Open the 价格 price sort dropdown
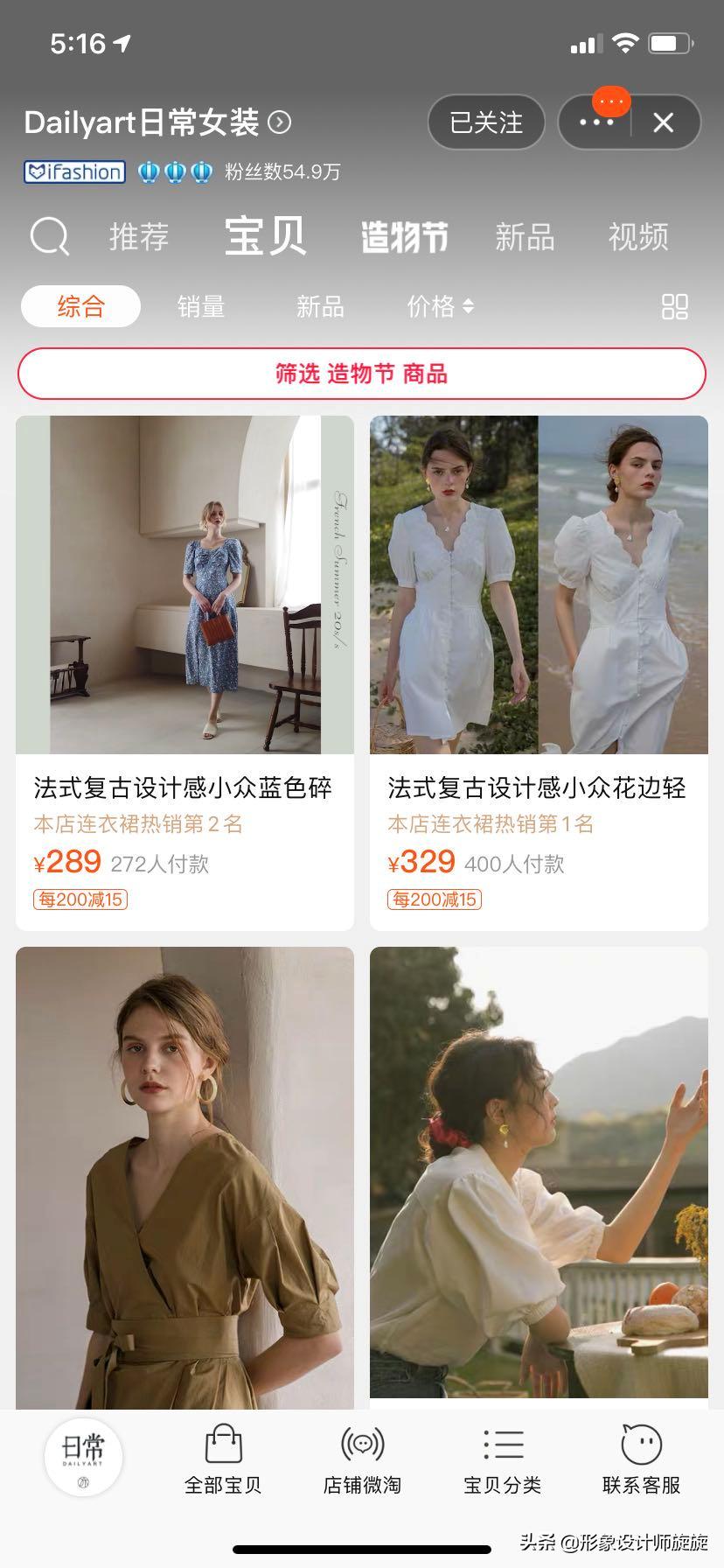Screen dimensions: 724x1568 [x=439, y=306]
